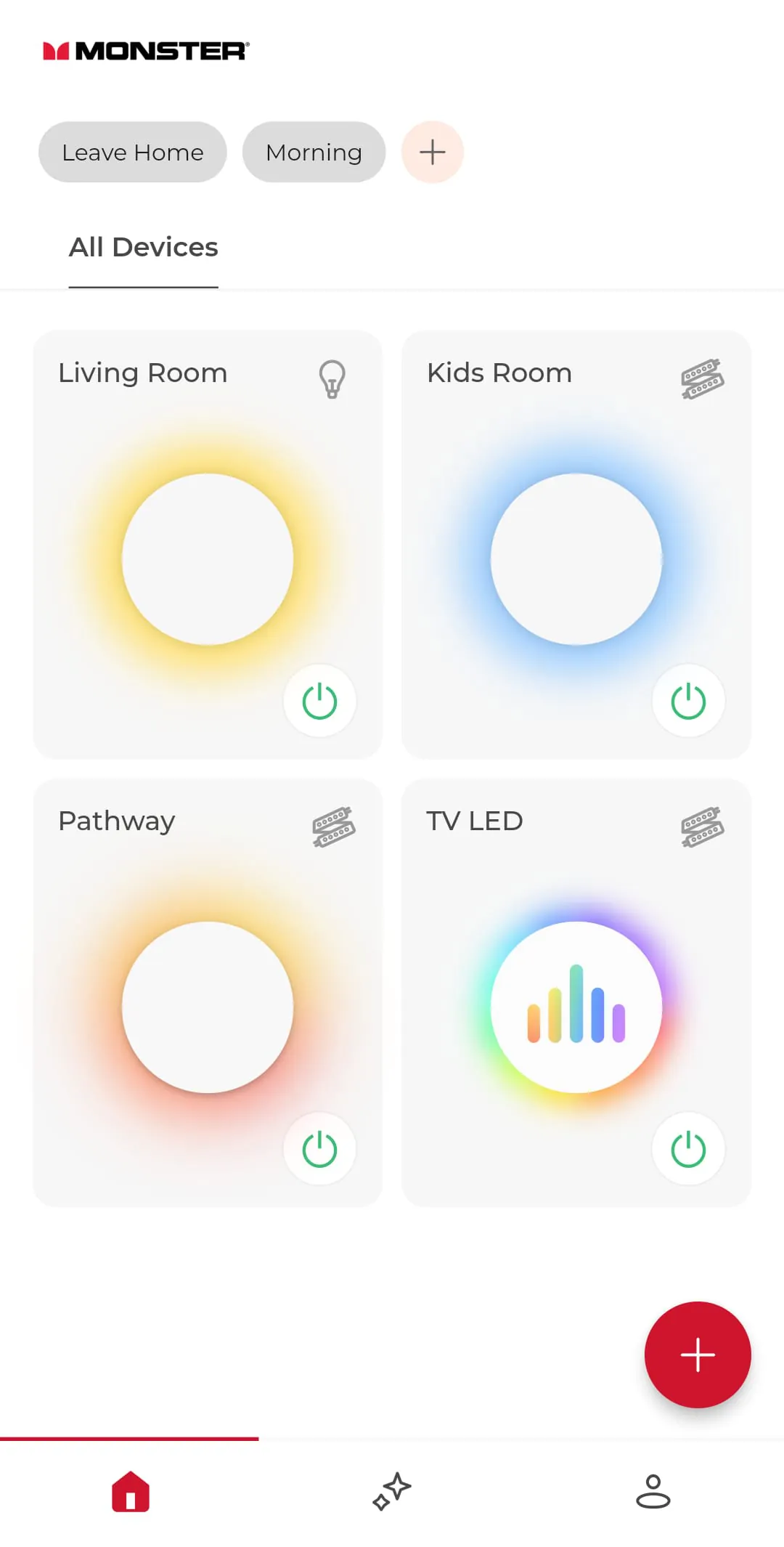Tap the TV LED music visualizer circle
This screenshot has width=784, height=1547.
pyautogui.click(x=575, y=1006)
